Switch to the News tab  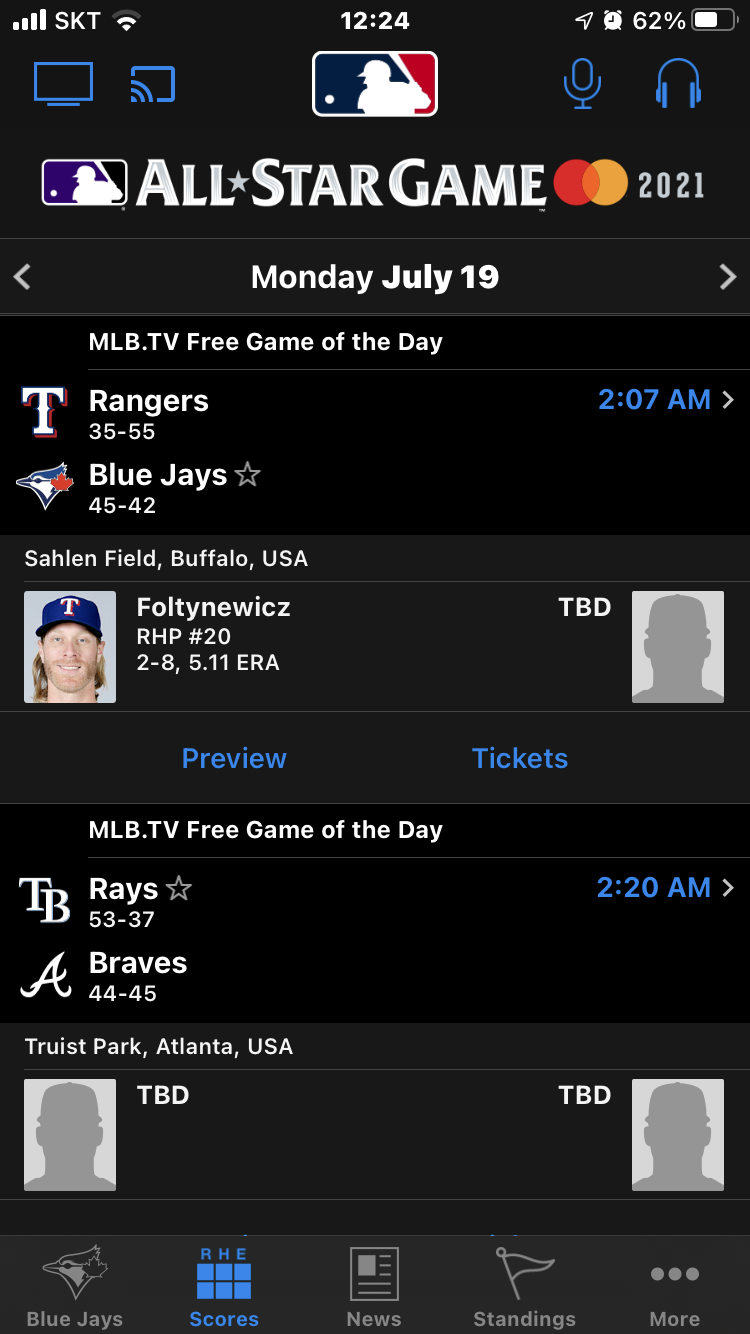374,1286
